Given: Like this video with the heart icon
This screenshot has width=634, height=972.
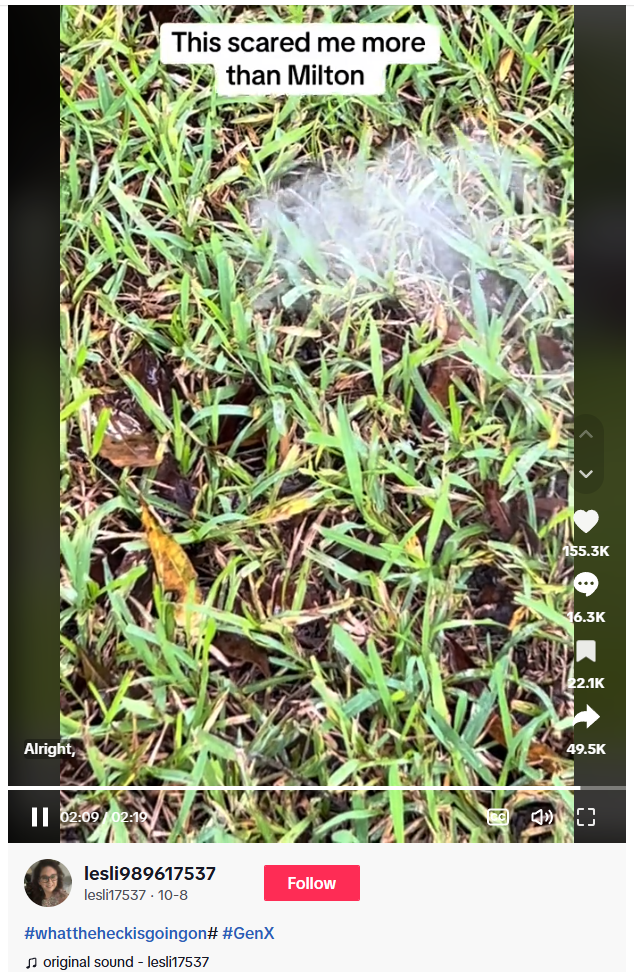Looking at the screenshot, I should click(x=586, y=522).
